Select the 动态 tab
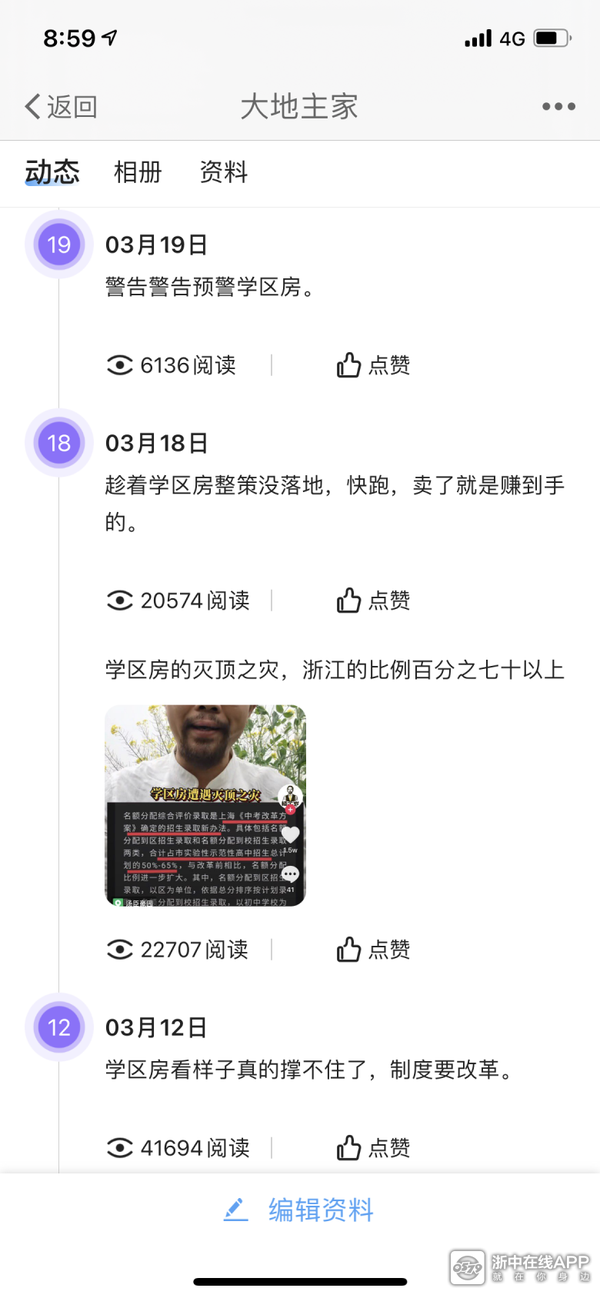The width and height of the screenshot is (600, 1298). (x=52, y=172)
